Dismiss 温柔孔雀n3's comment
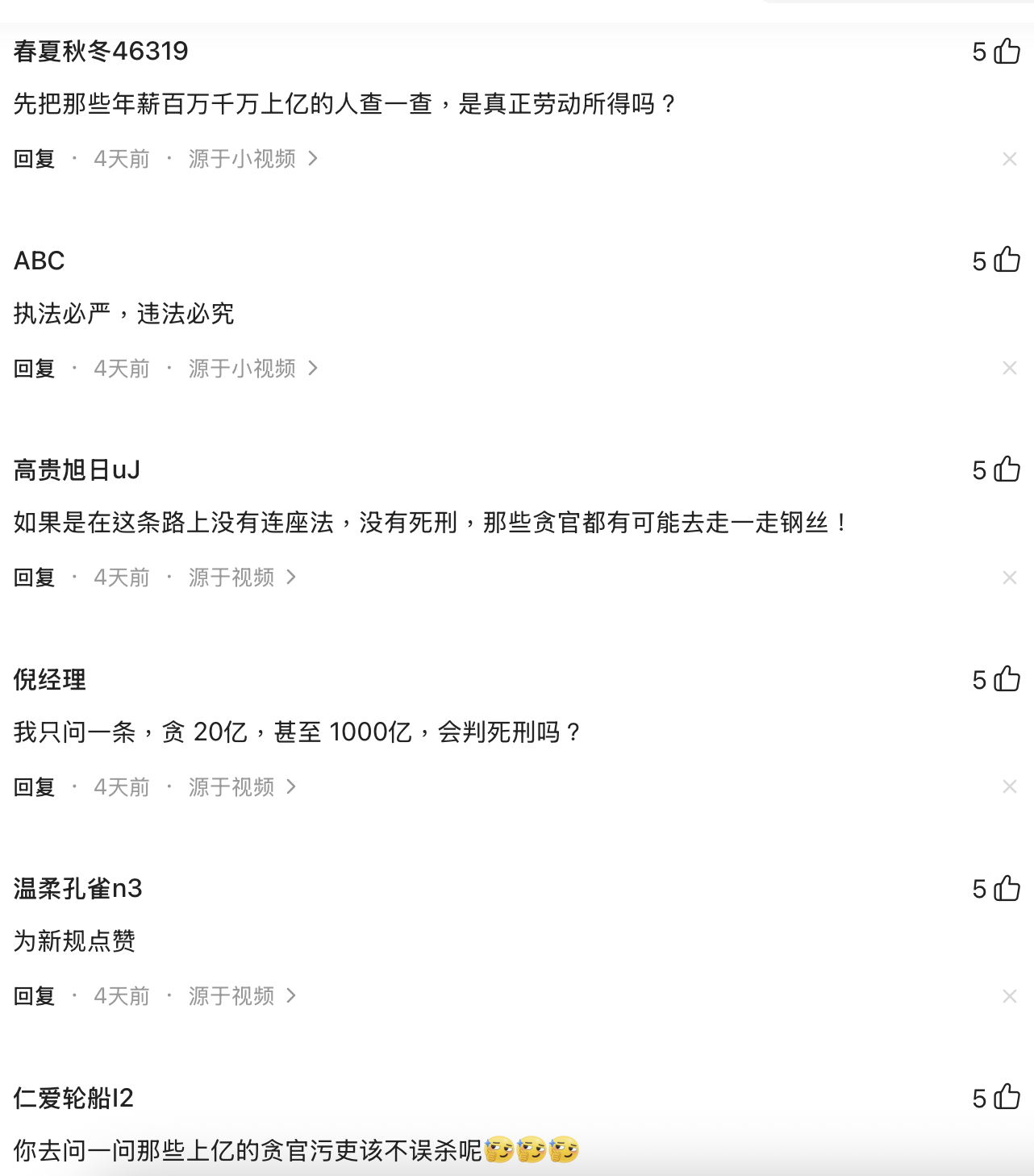1034x1176 pixels. 1009,996
